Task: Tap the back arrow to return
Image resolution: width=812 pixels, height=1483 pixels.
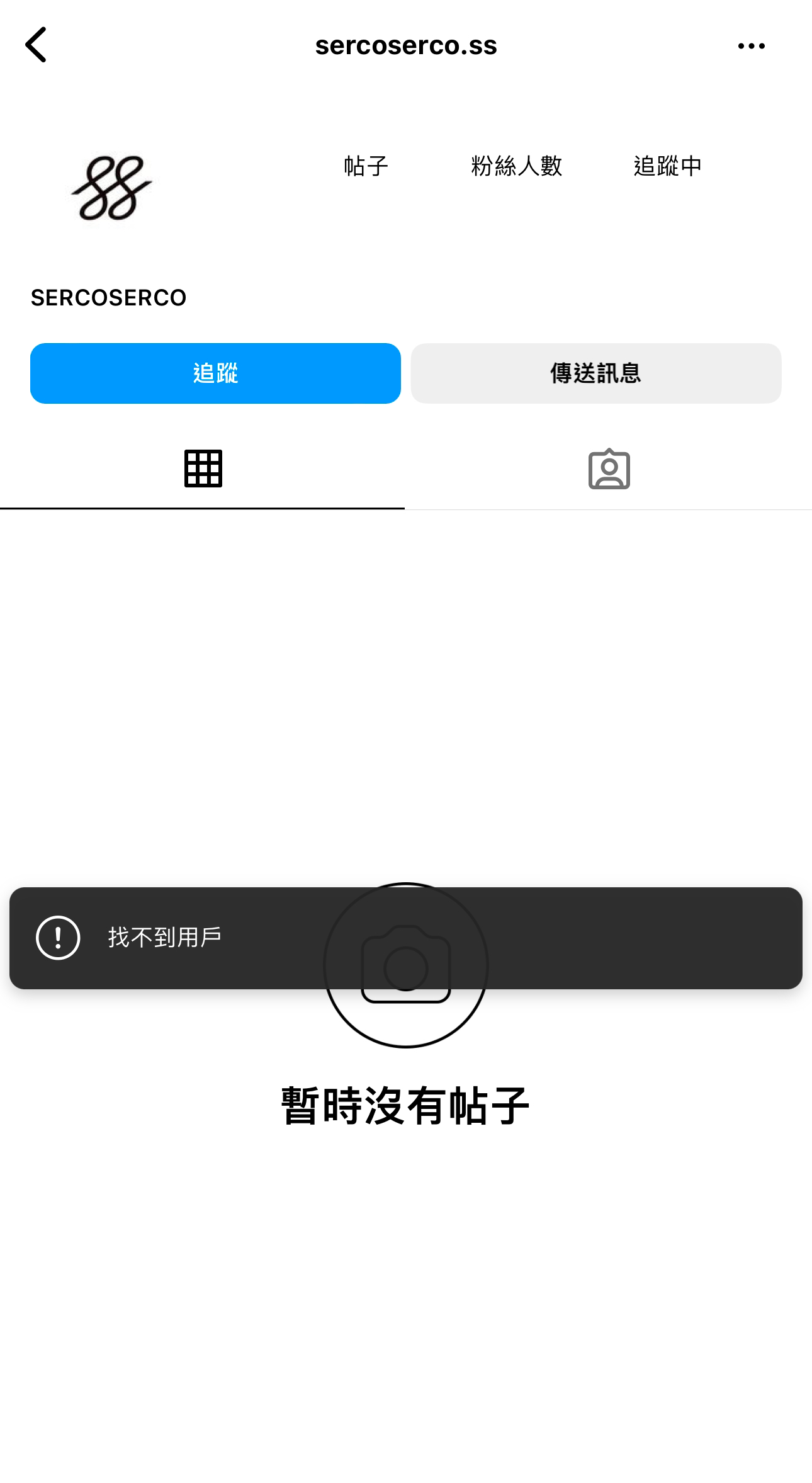Action: pos(36,45)
